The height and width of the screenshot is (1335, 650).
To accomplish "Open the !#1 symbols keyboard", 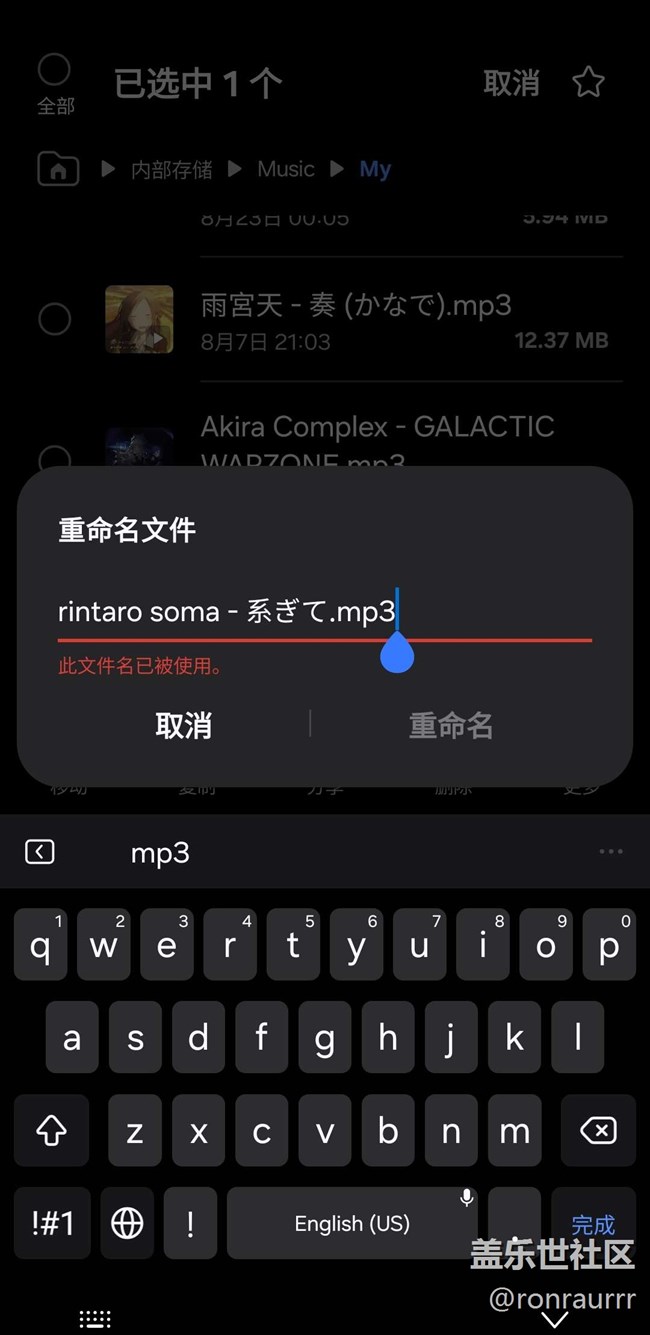I will tap(52, 1223).
